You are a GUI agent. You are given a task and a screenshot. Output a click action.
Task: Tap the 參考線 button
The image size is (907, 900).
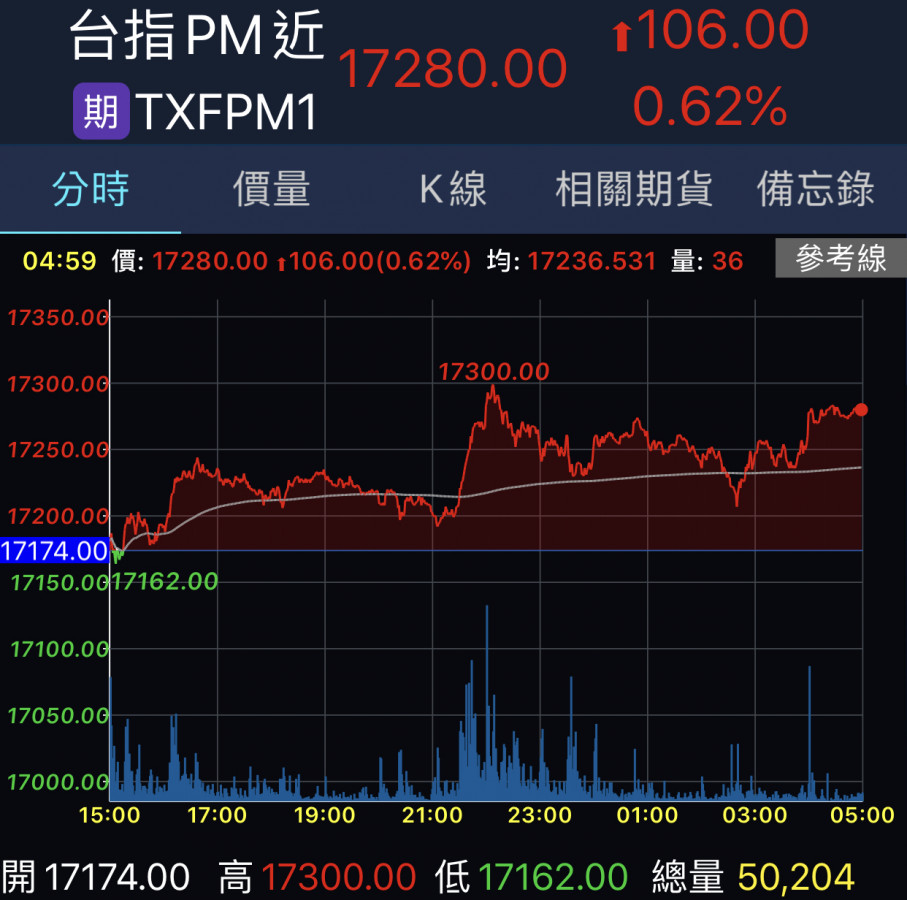[x=841, y=260]
